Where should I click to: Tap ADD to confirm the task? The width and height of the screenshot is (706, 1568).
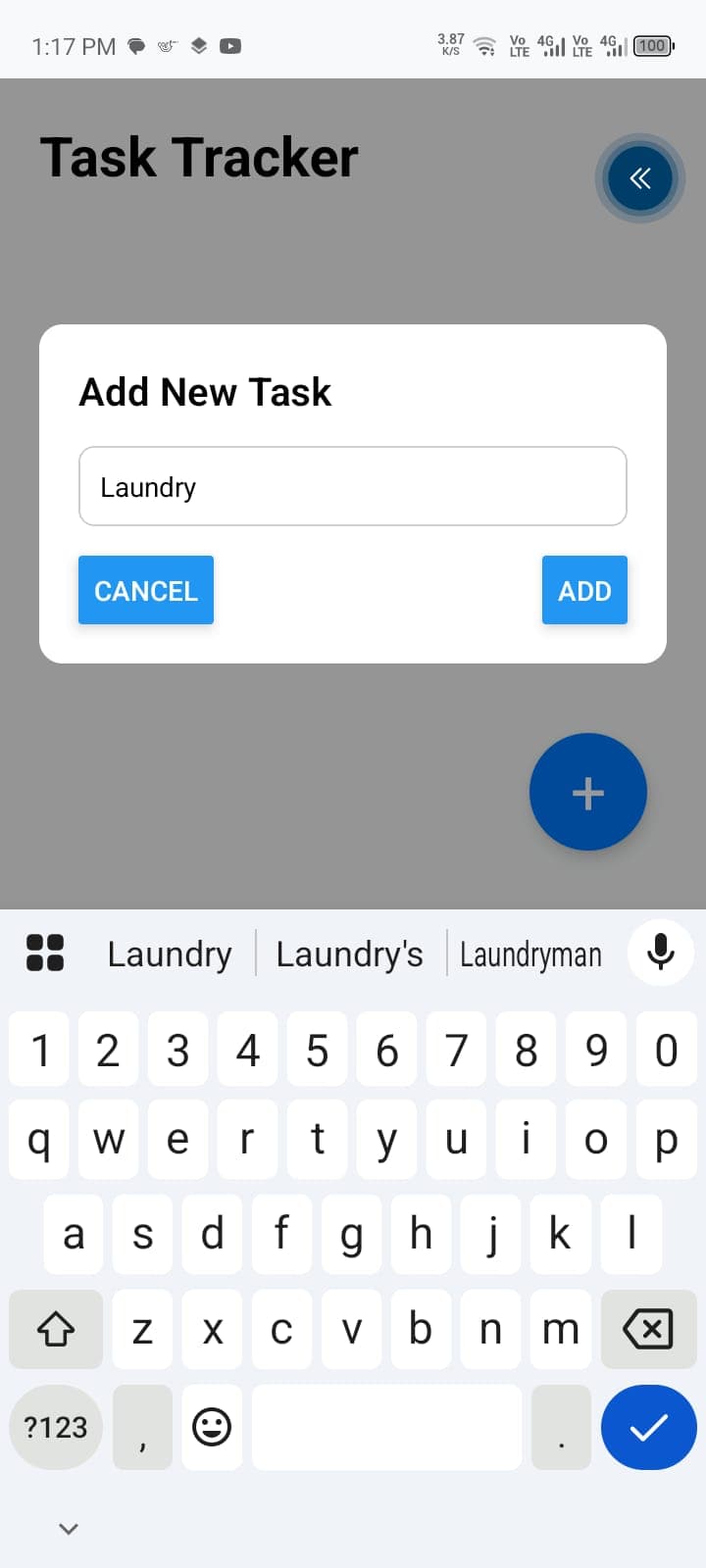tap(584, 590)
